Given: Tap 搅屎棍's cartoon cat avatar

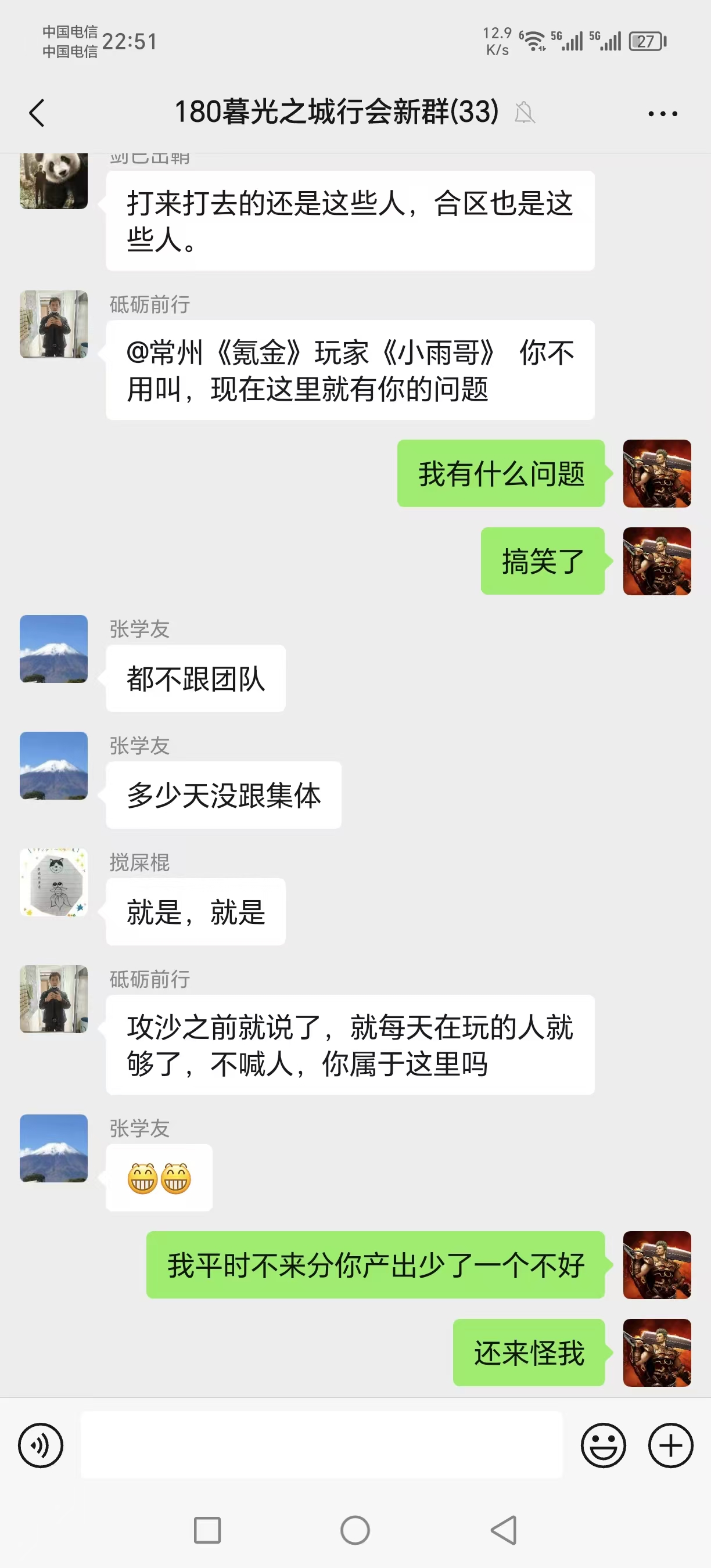Looking at the screenshot, I should (x=53, y=883).
